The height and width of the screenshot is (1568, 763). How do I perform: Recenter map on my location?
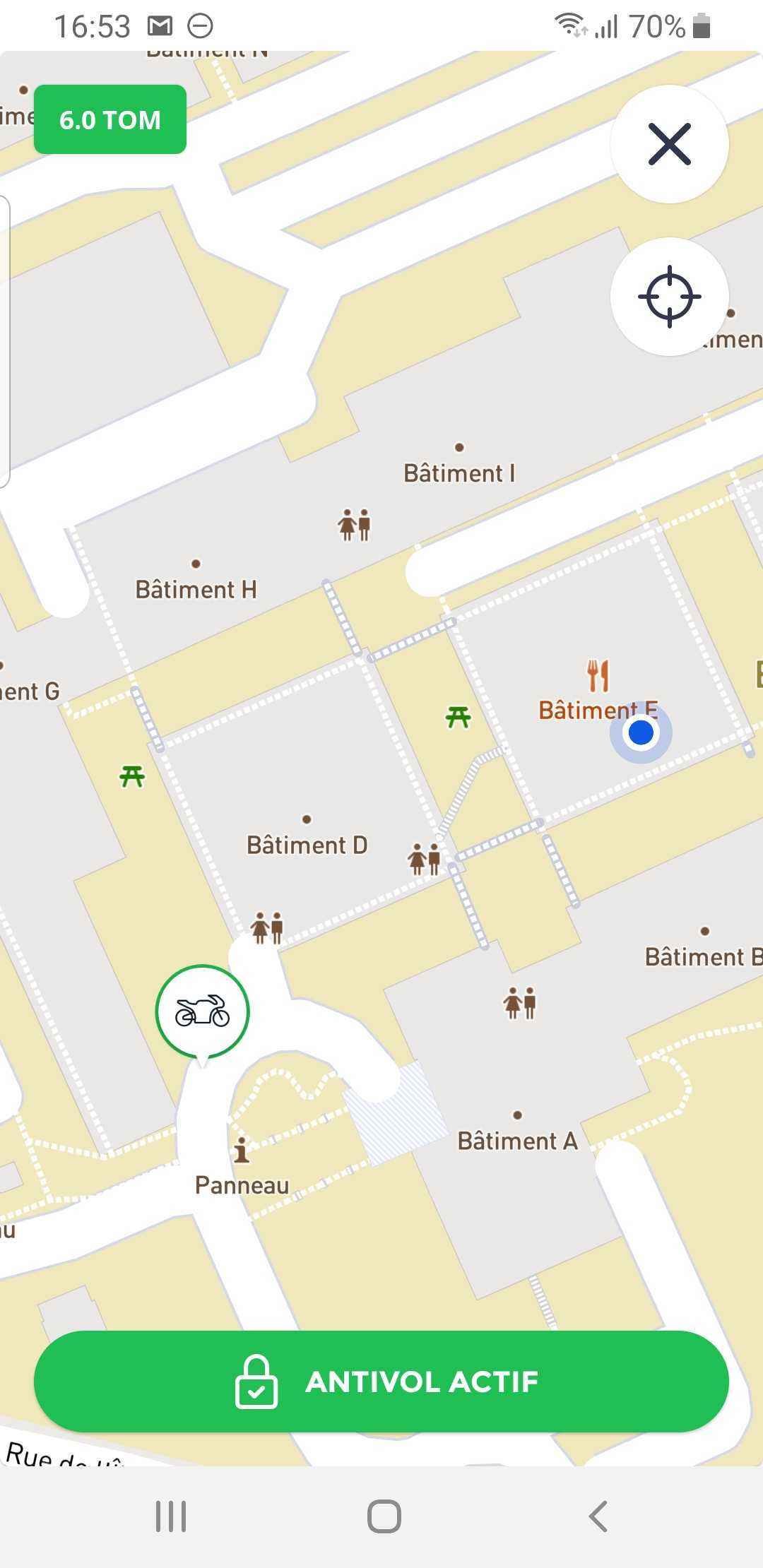tap(669, 297)
